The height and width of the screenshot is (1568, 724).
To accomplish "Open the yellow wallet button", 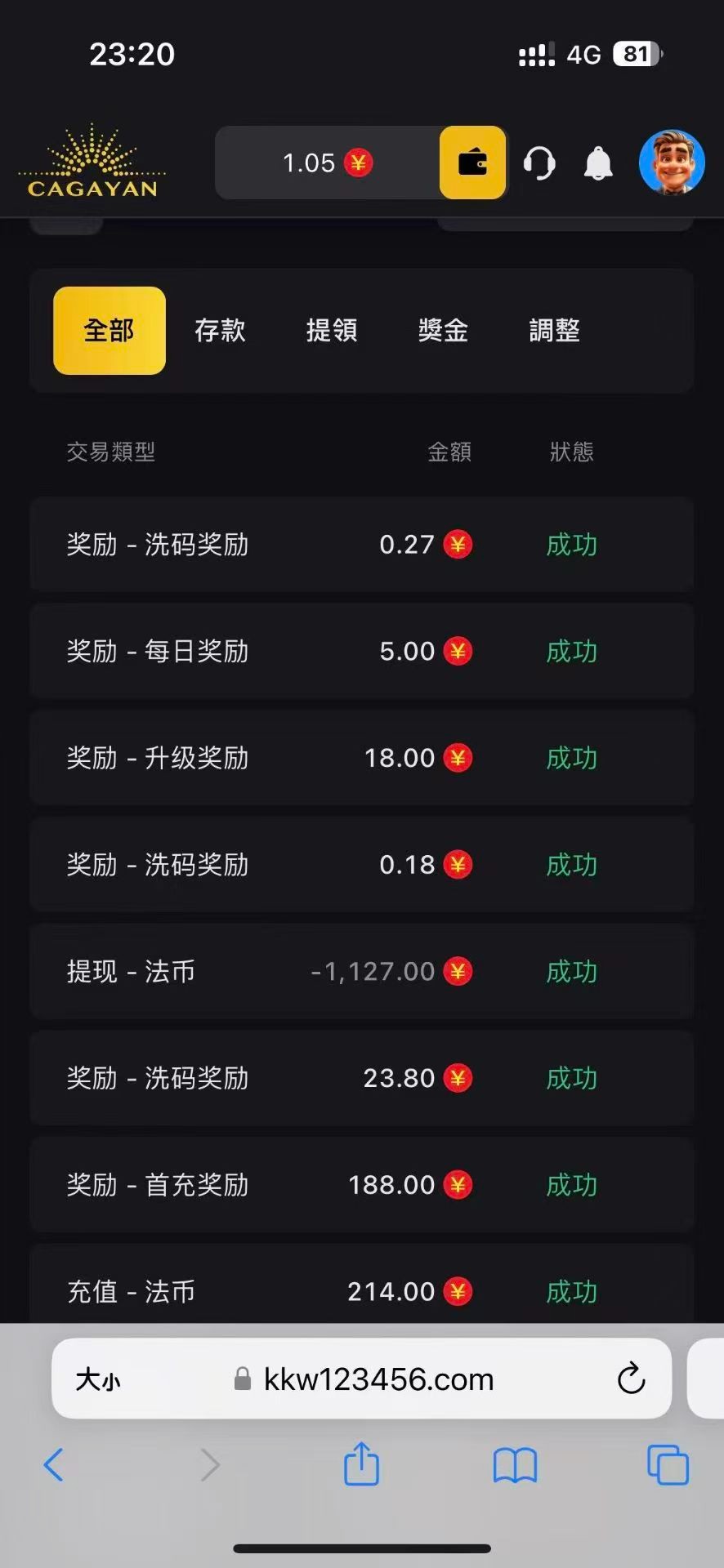I will [472, 163].
